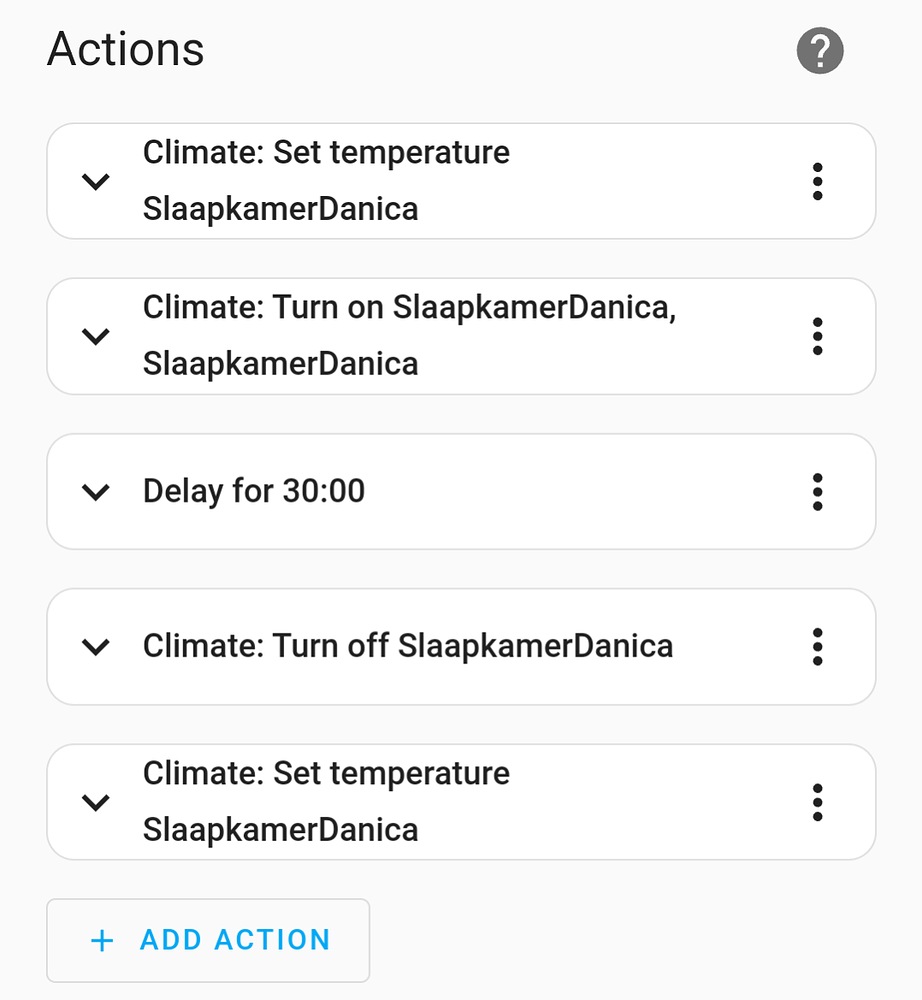Open the three-dot menu on the Turn off SlaapkamerDanica action
This screenshot has height=1000, width=922.
point(817,647)
